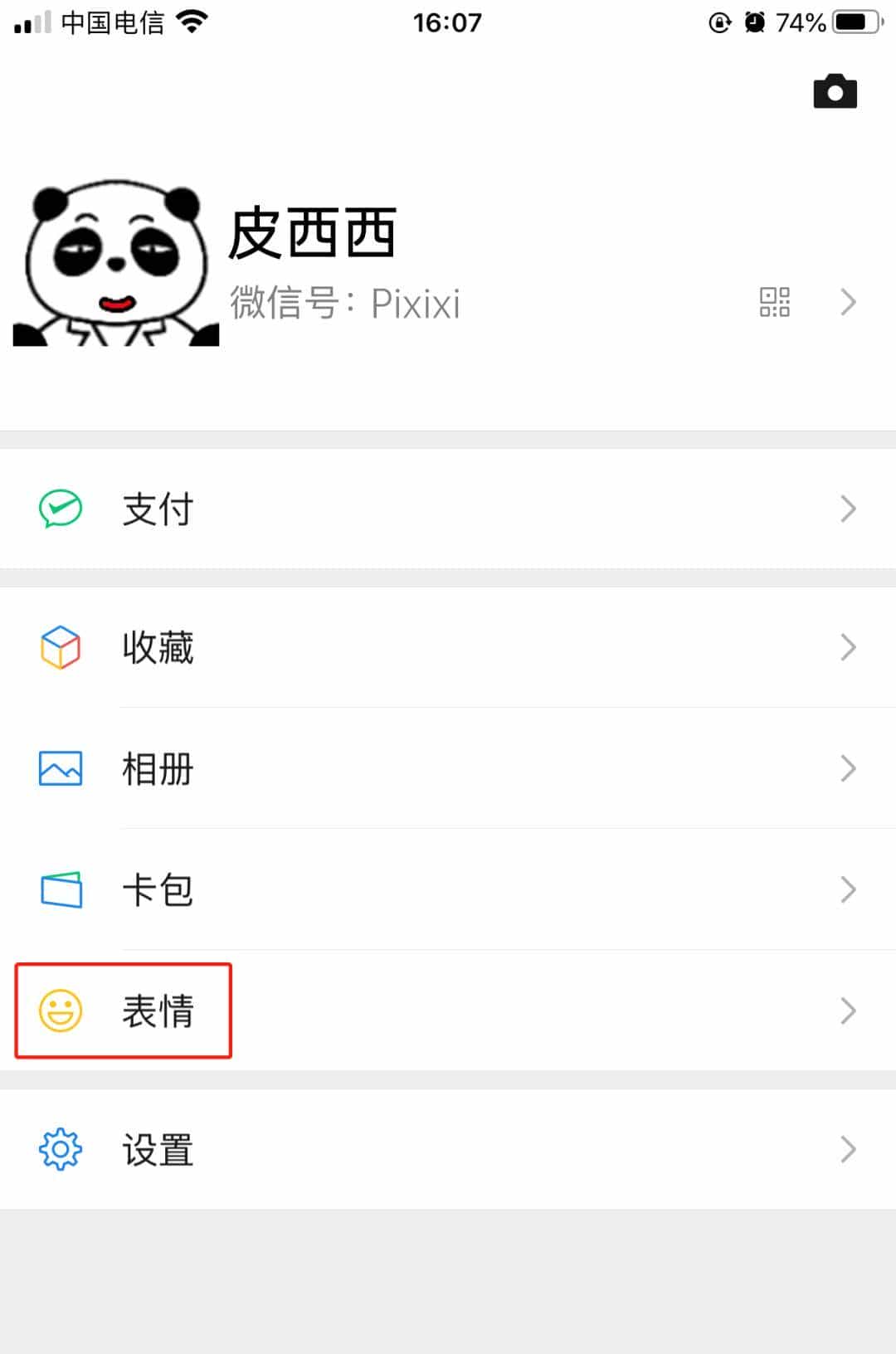Open Settings via the 设置 gear icon

[58, 1149]
